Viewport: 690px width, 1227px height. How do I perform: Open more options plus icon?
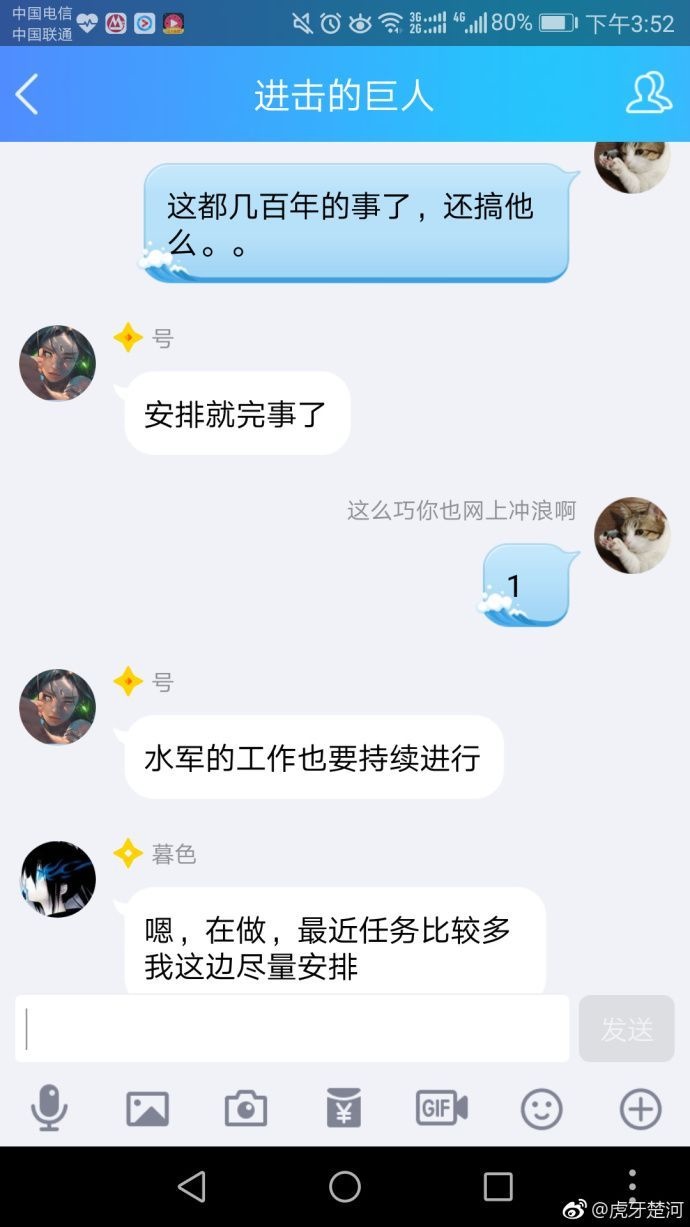pyautogui.click(x=640, y=1108)
